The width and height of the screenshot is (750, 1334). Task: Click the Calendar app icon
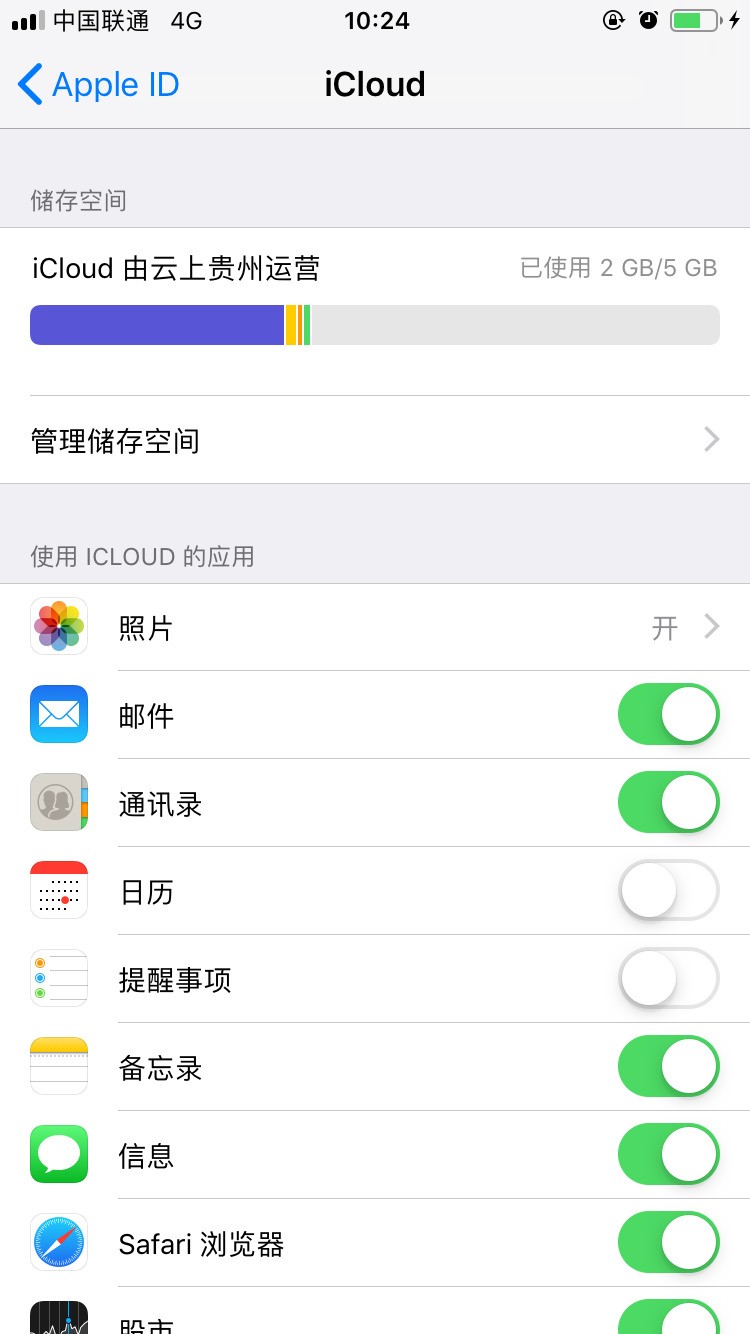[x=58, y=890]
